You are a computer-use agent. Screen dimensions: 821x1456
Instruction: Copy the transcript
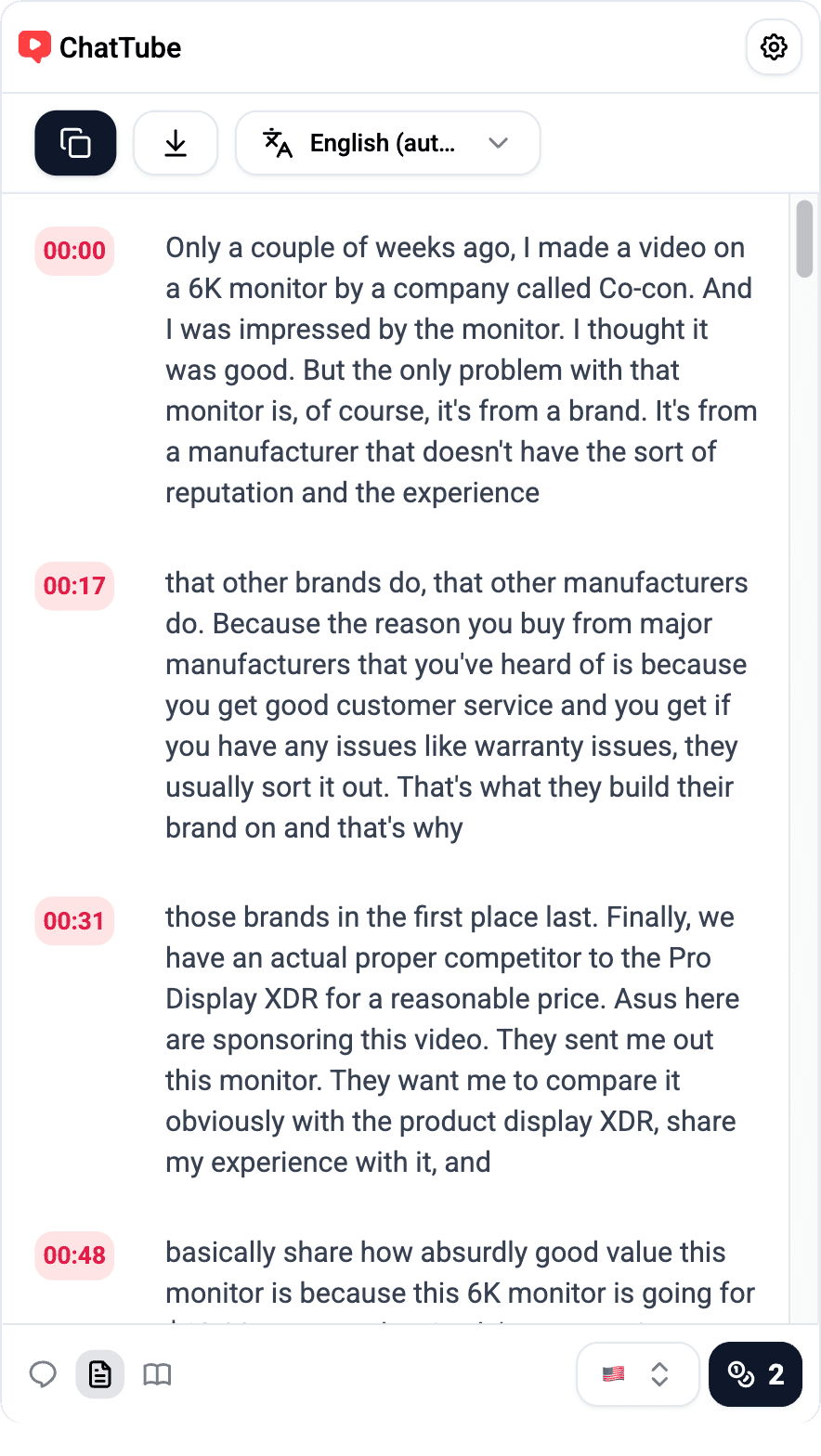pos(75,143)
